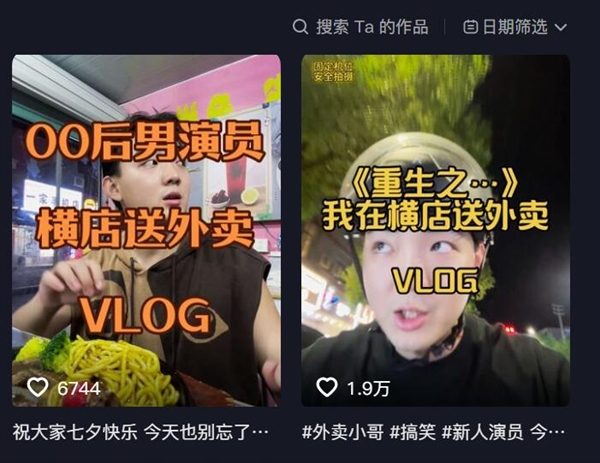Viewport: 600px width, 463px height.
Task: Open the 《重生之…》我在横店送外卖 video
Action: (435, 230)
